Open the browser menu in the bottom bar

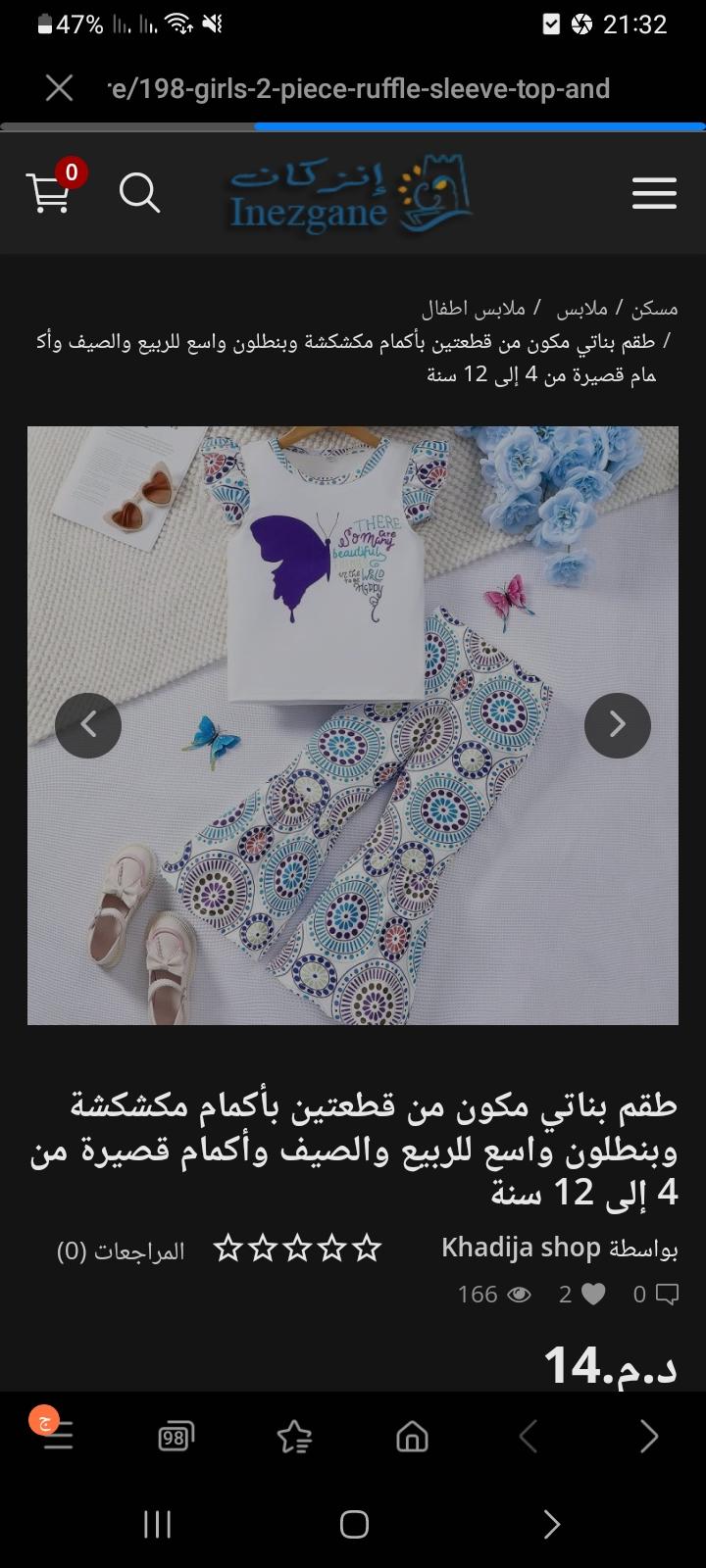58,1437
